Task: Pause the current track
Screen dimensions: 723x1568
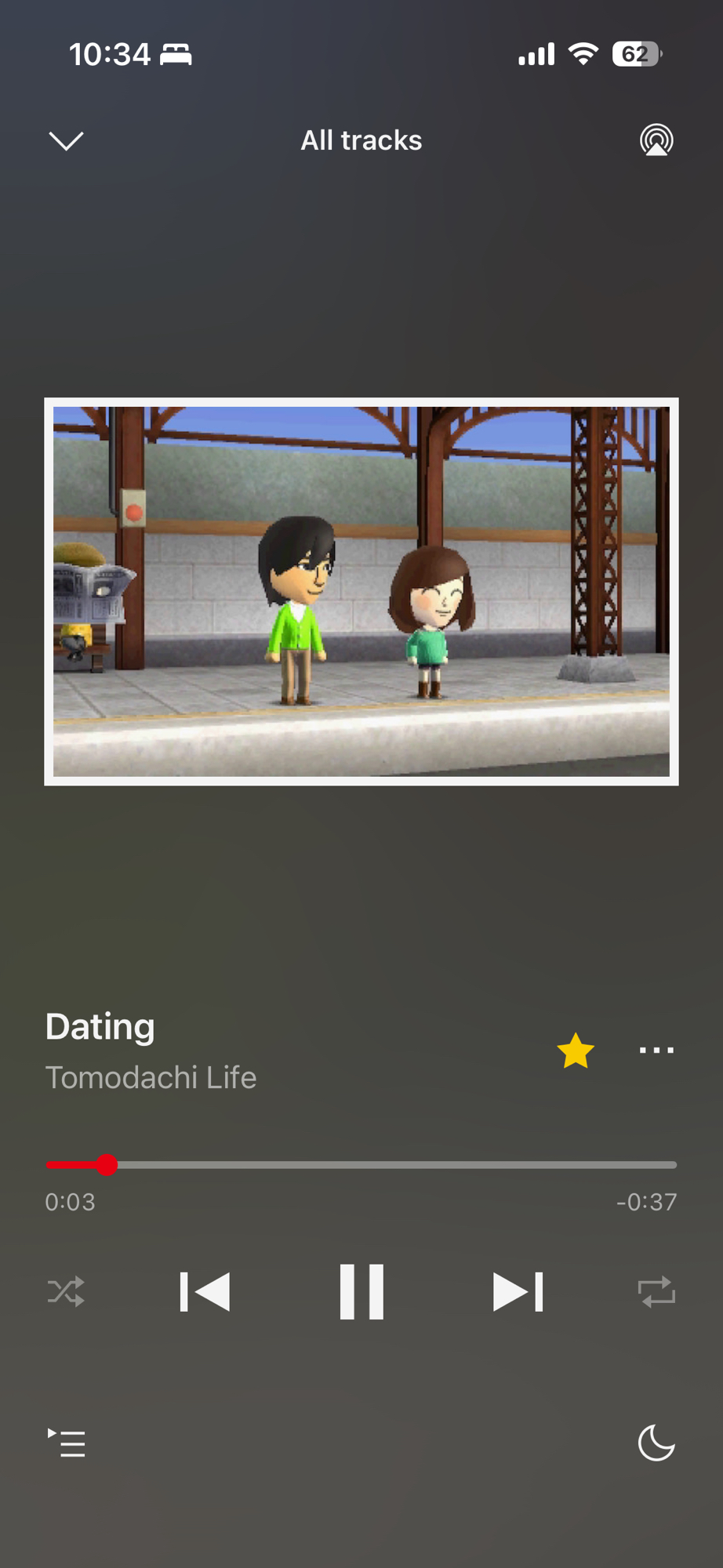Action: coord(361,1291)
